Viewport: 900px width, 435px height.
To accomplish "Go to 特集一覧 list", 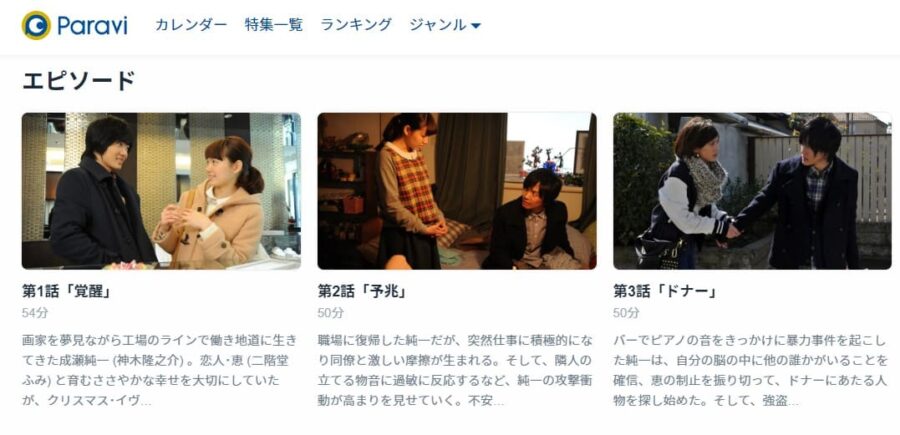I will click(273, 25).
